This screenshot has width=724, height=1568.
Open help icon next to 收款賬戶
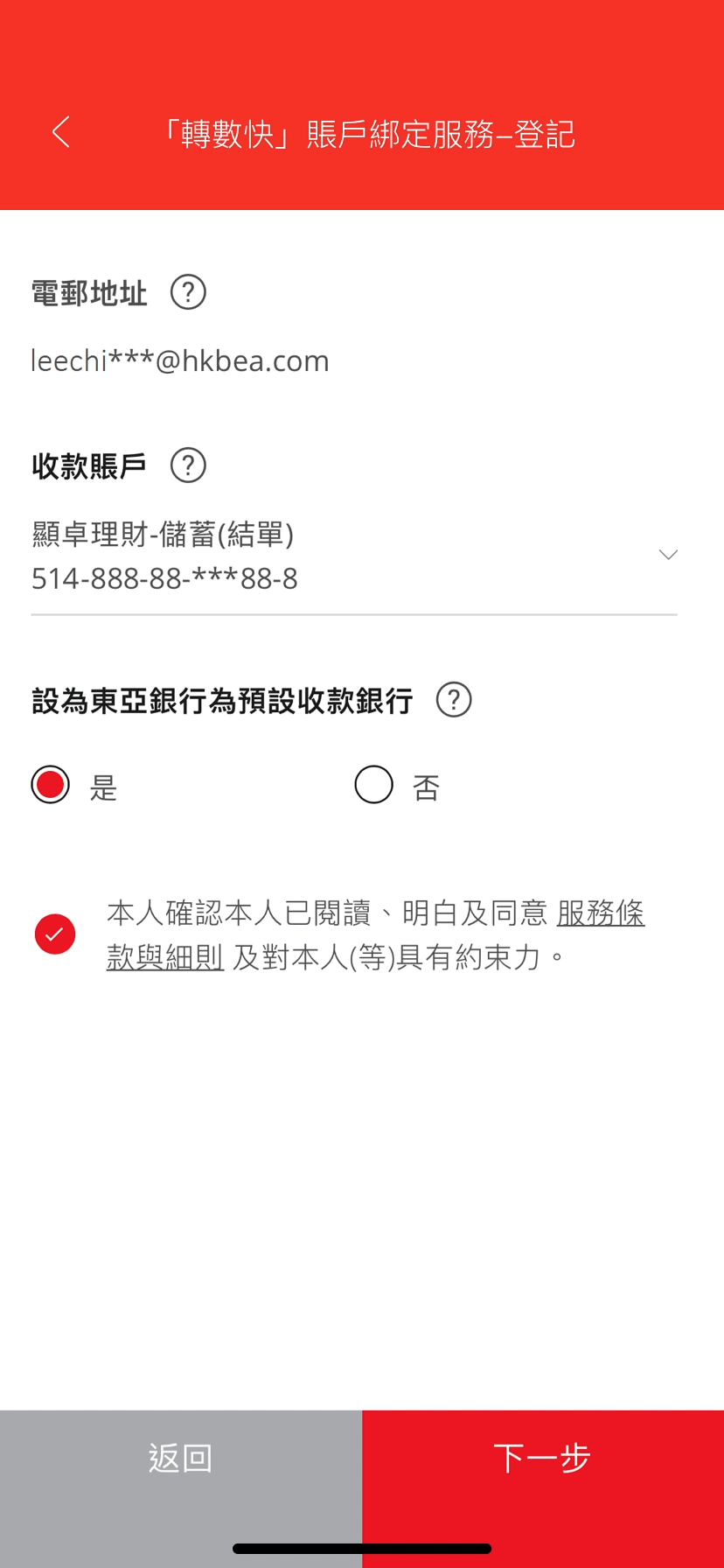click(188, 465)
